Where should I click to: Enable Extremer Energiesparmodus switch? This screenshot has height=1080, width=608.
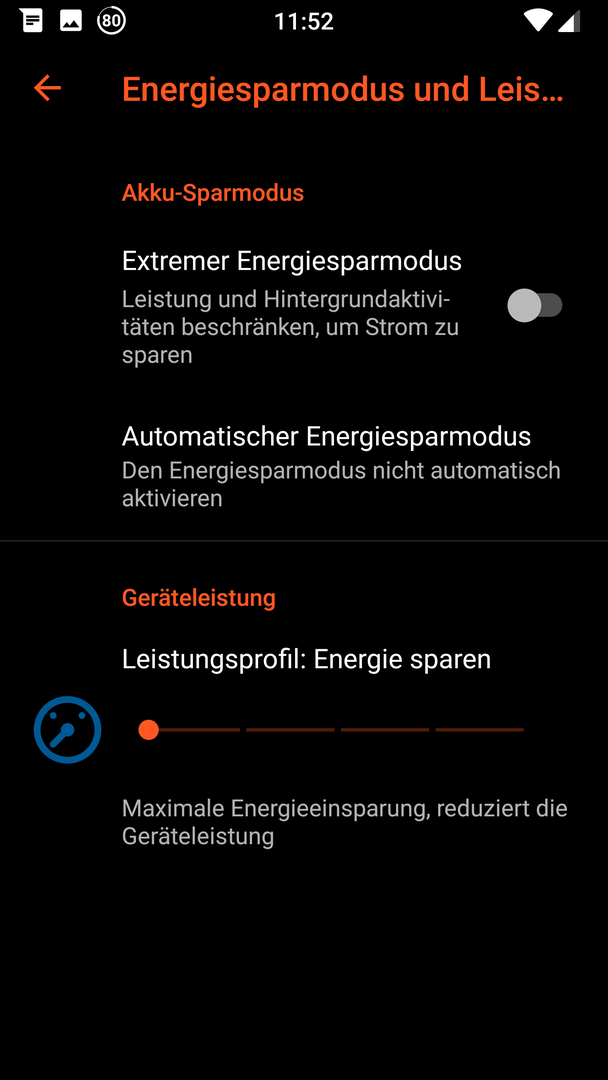[535, 305]
